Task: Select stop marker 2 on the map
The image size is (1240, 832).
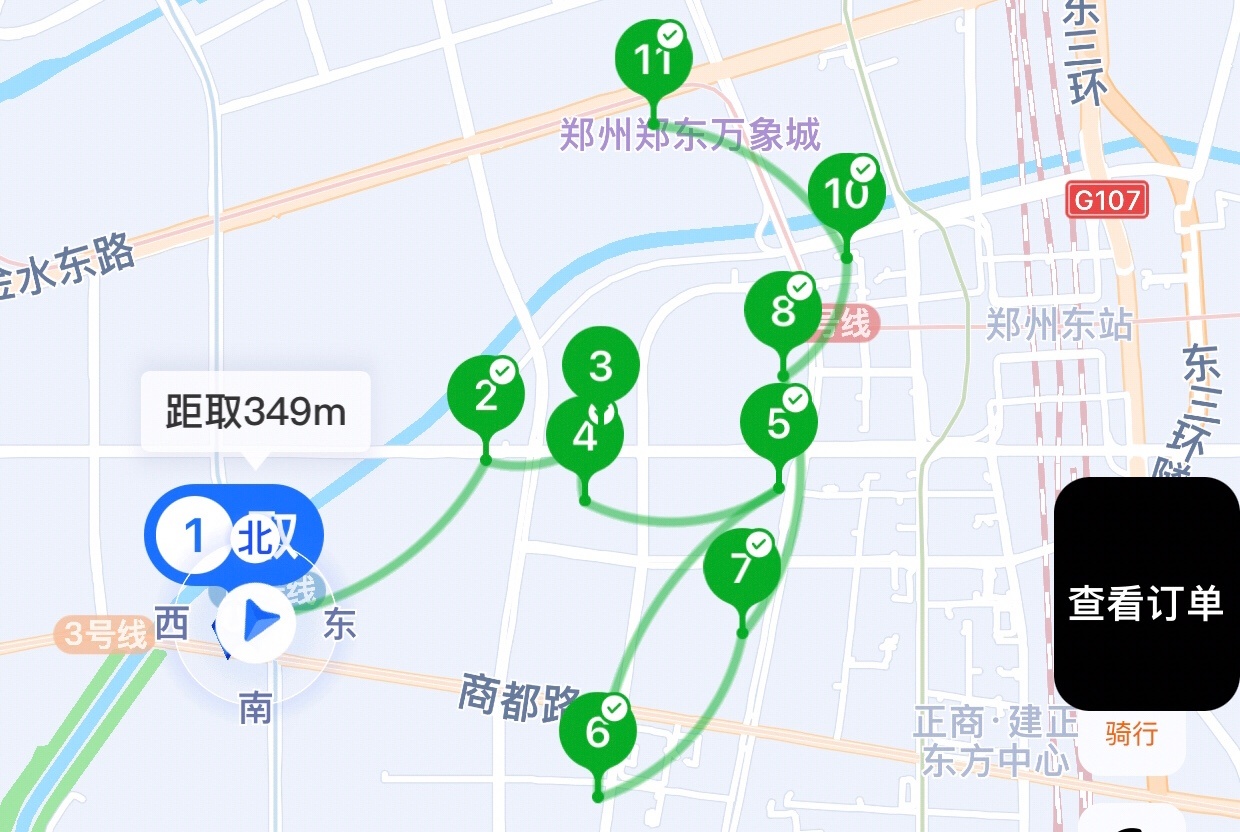Action: (x=486, y=397)
